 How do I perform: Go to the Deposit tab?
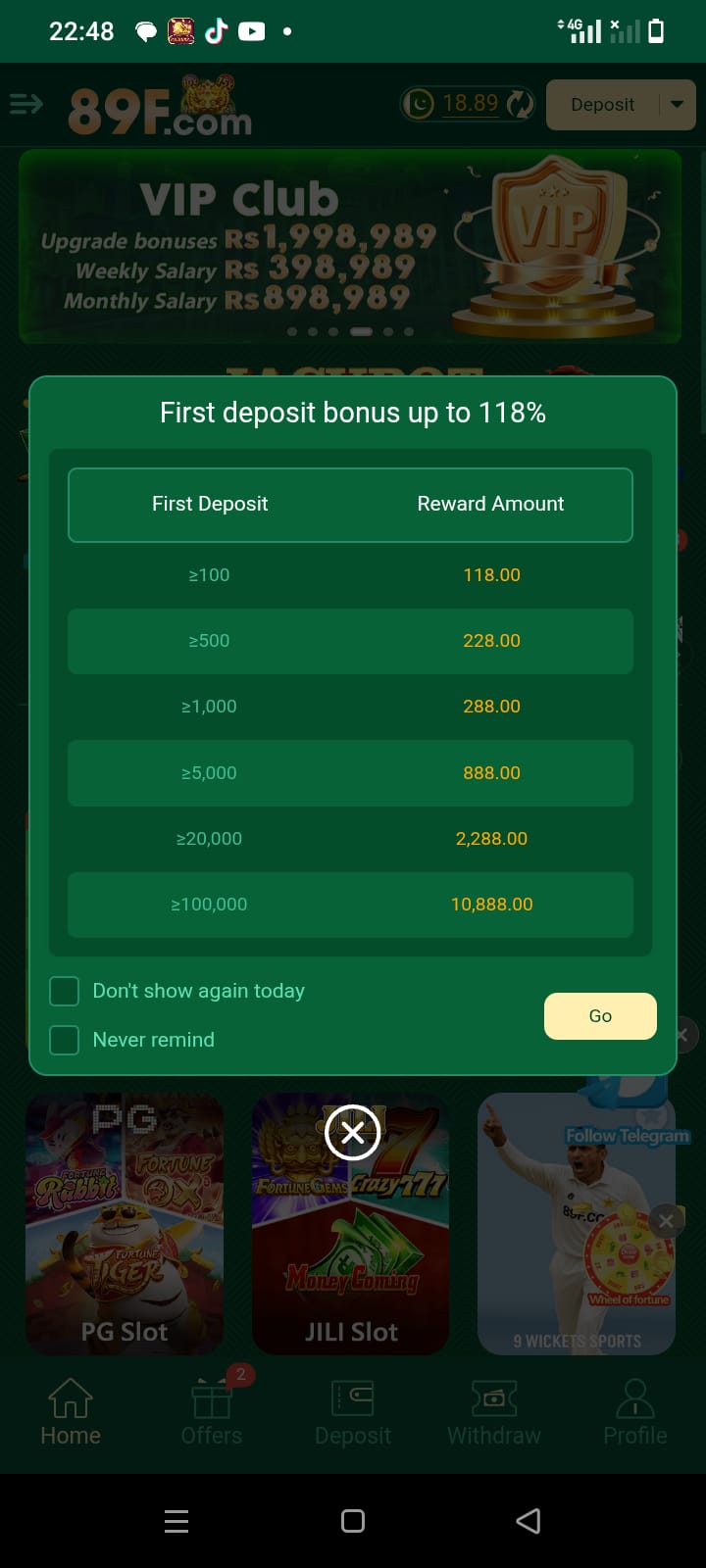353,1412
